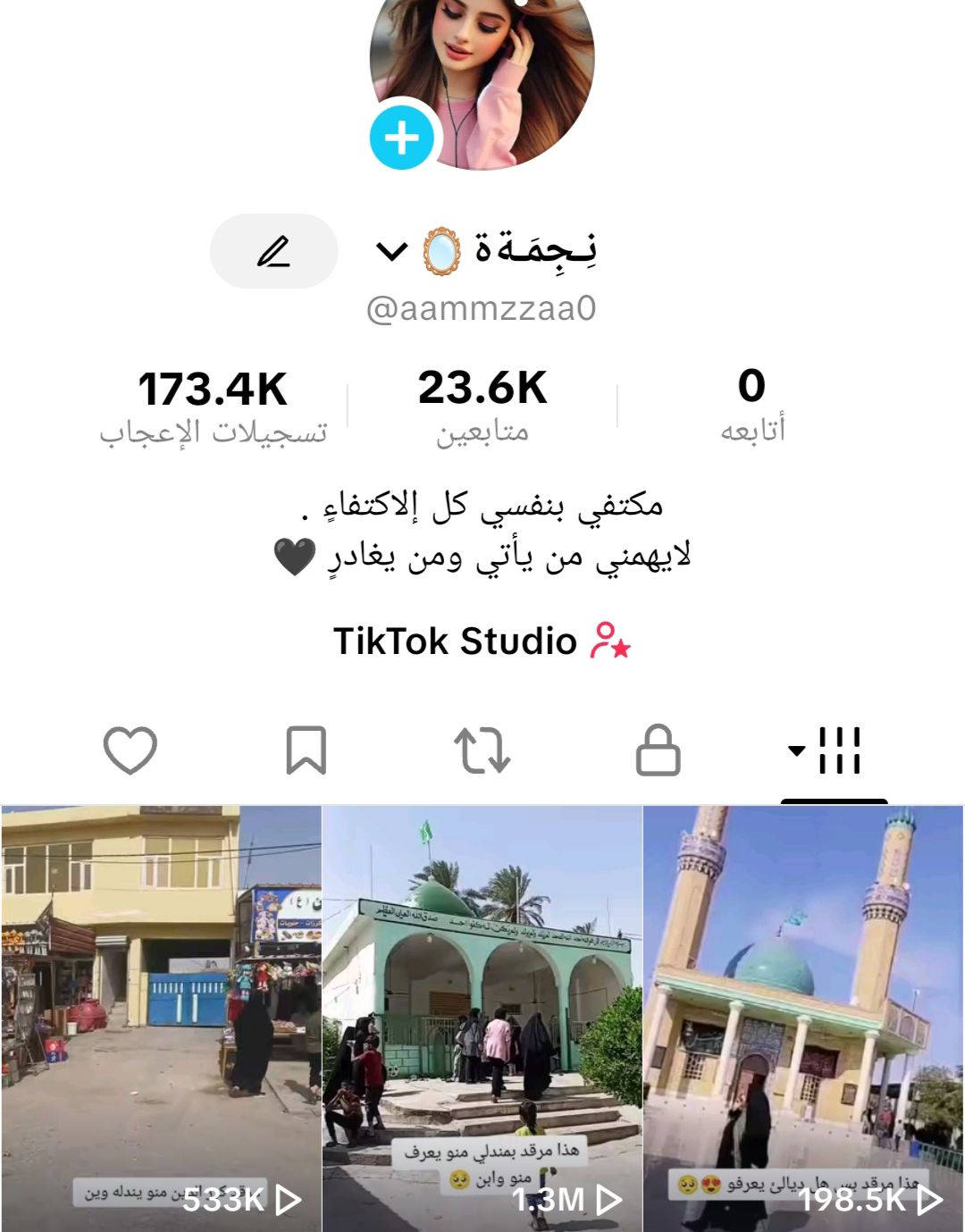Edit profile with the pencil button

click(273, 251)
